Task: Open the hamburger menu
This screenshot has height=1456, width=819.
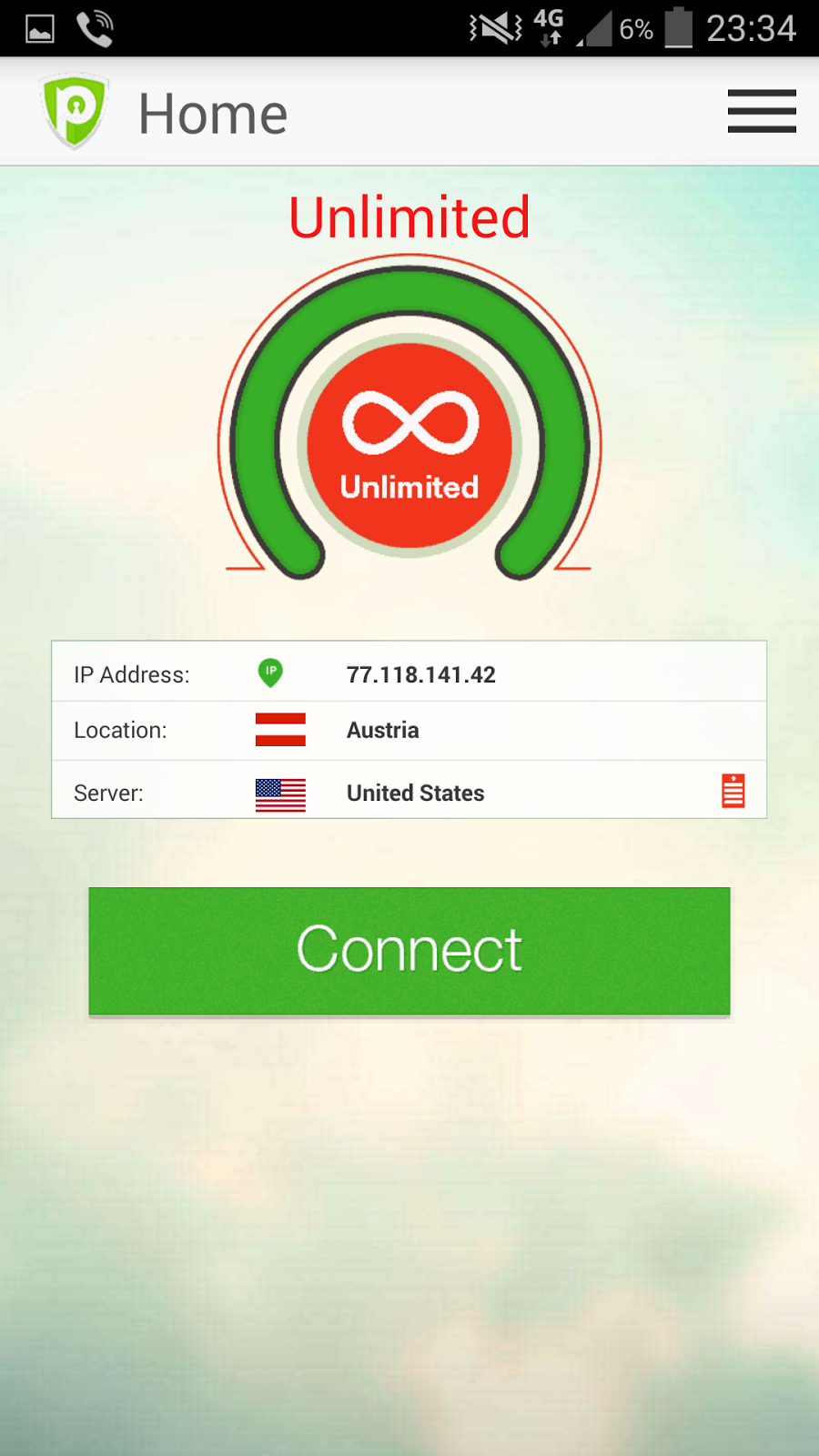Action: 762,111
